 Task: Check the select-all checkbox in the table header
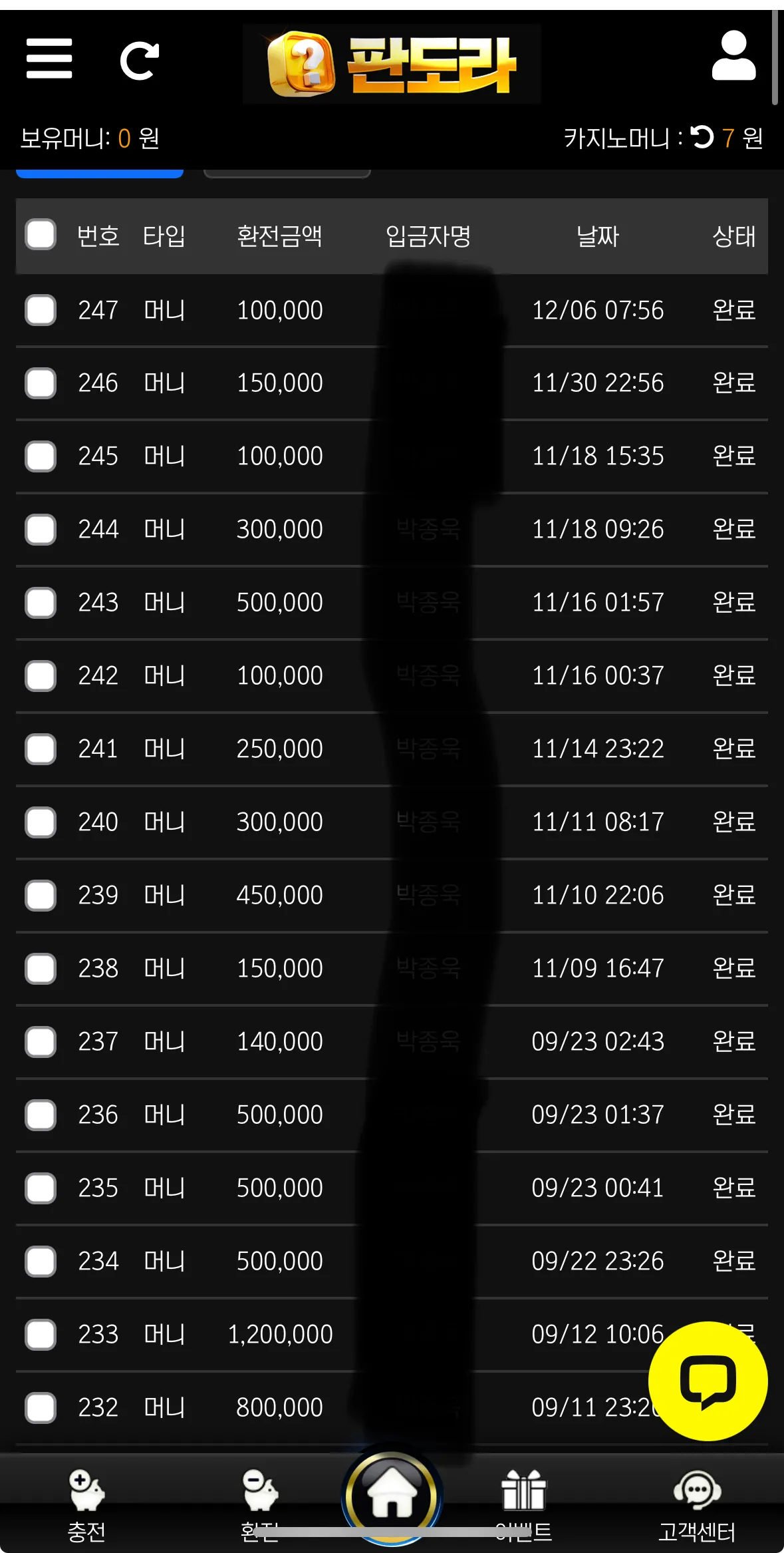click(41, 235)
